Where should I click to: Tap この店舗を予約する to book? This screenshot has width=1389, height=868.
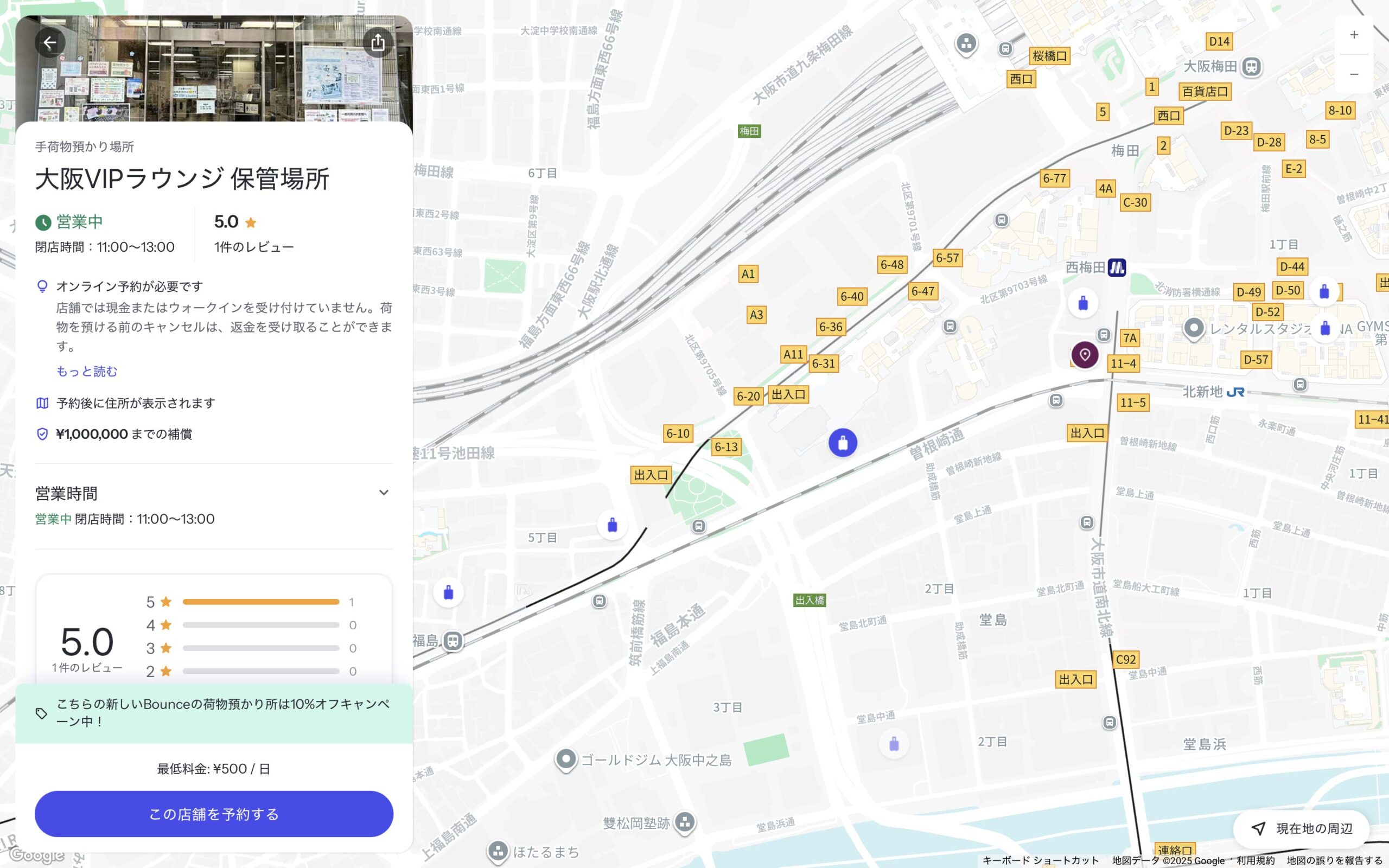click(214, 814)
